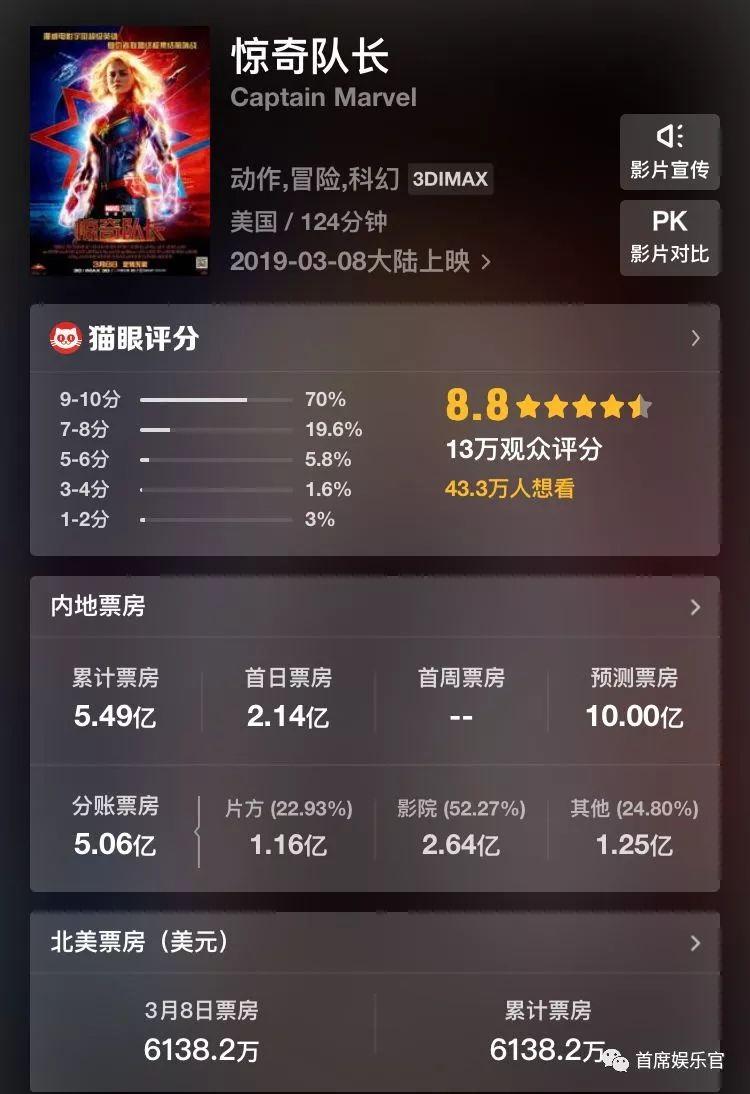Open the 内地票房 box office details
Viewport: 750px width, 1094px height.
695,607
